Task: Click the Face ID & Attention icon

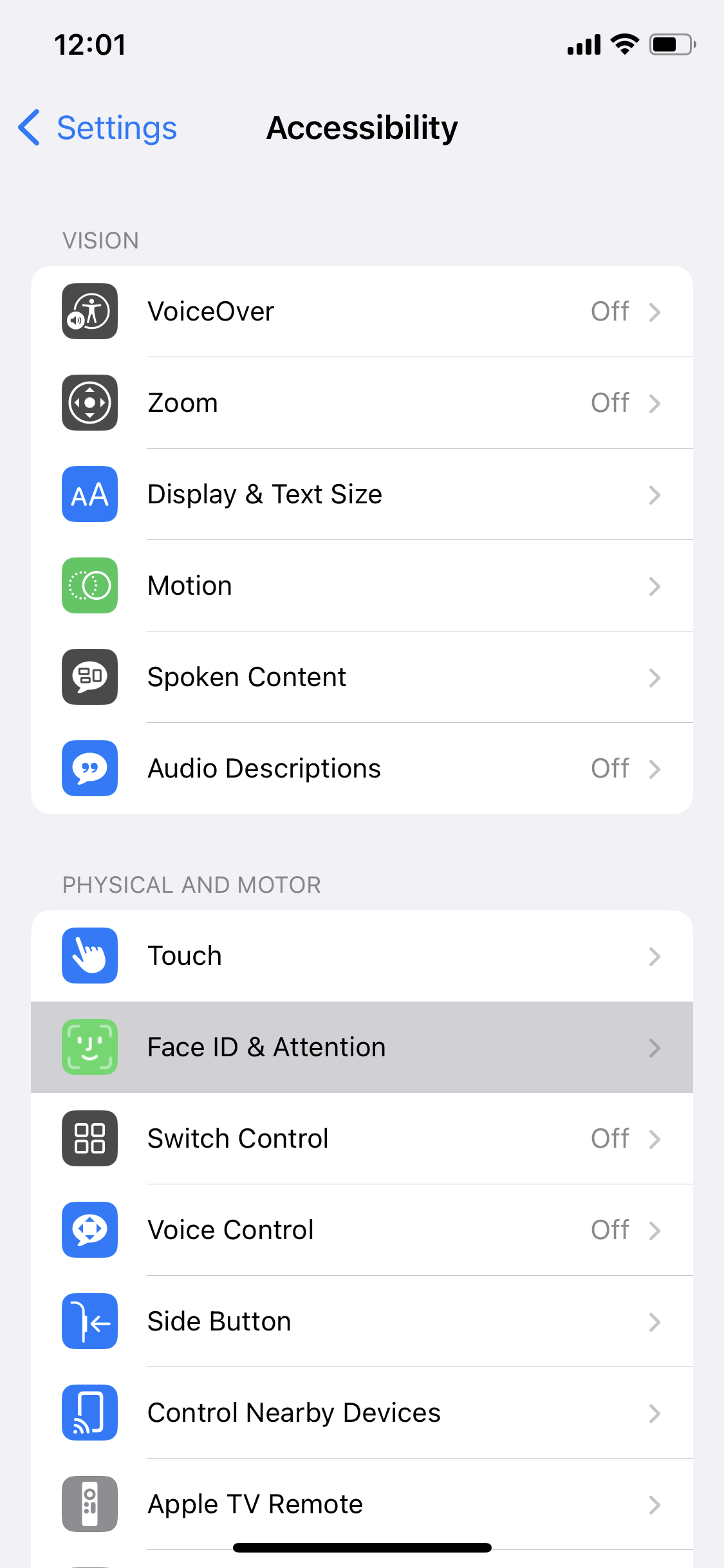Action: (x=89, y=1047)
